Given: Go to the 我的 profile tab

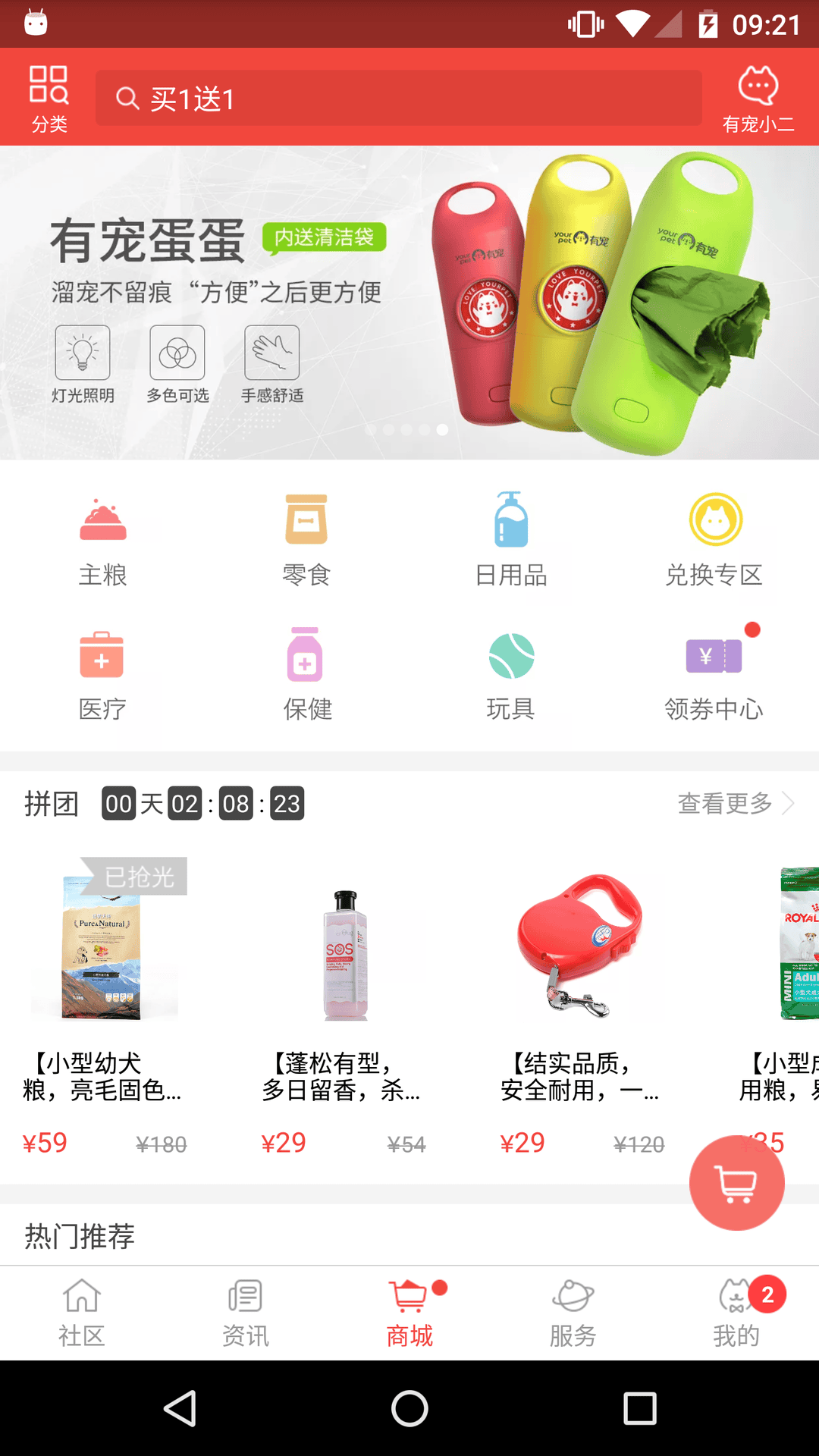Looking at the screenshot, I should tap(737, 1313).
